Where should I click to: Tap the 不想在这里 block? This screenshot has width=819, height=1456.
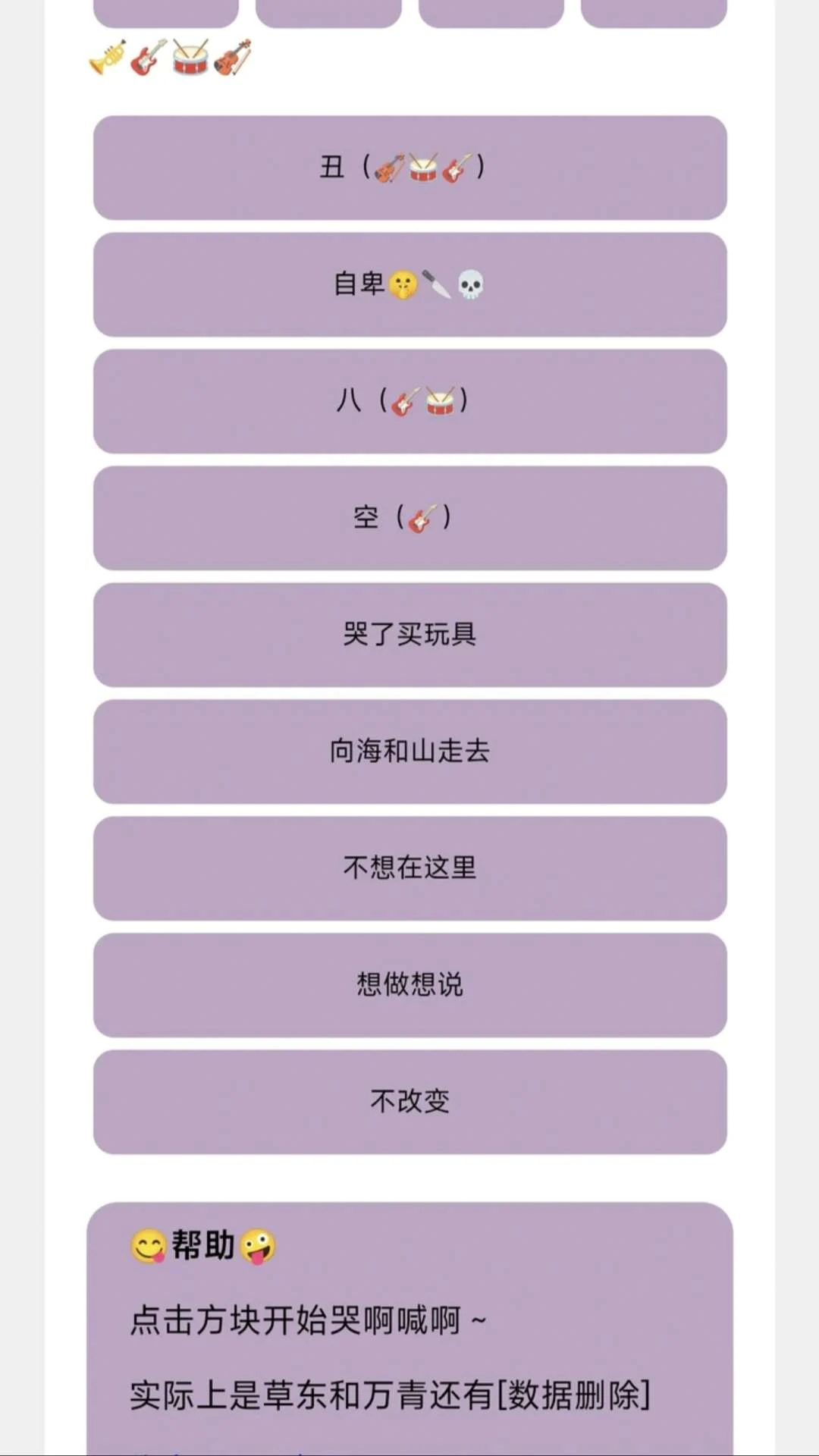409,868
